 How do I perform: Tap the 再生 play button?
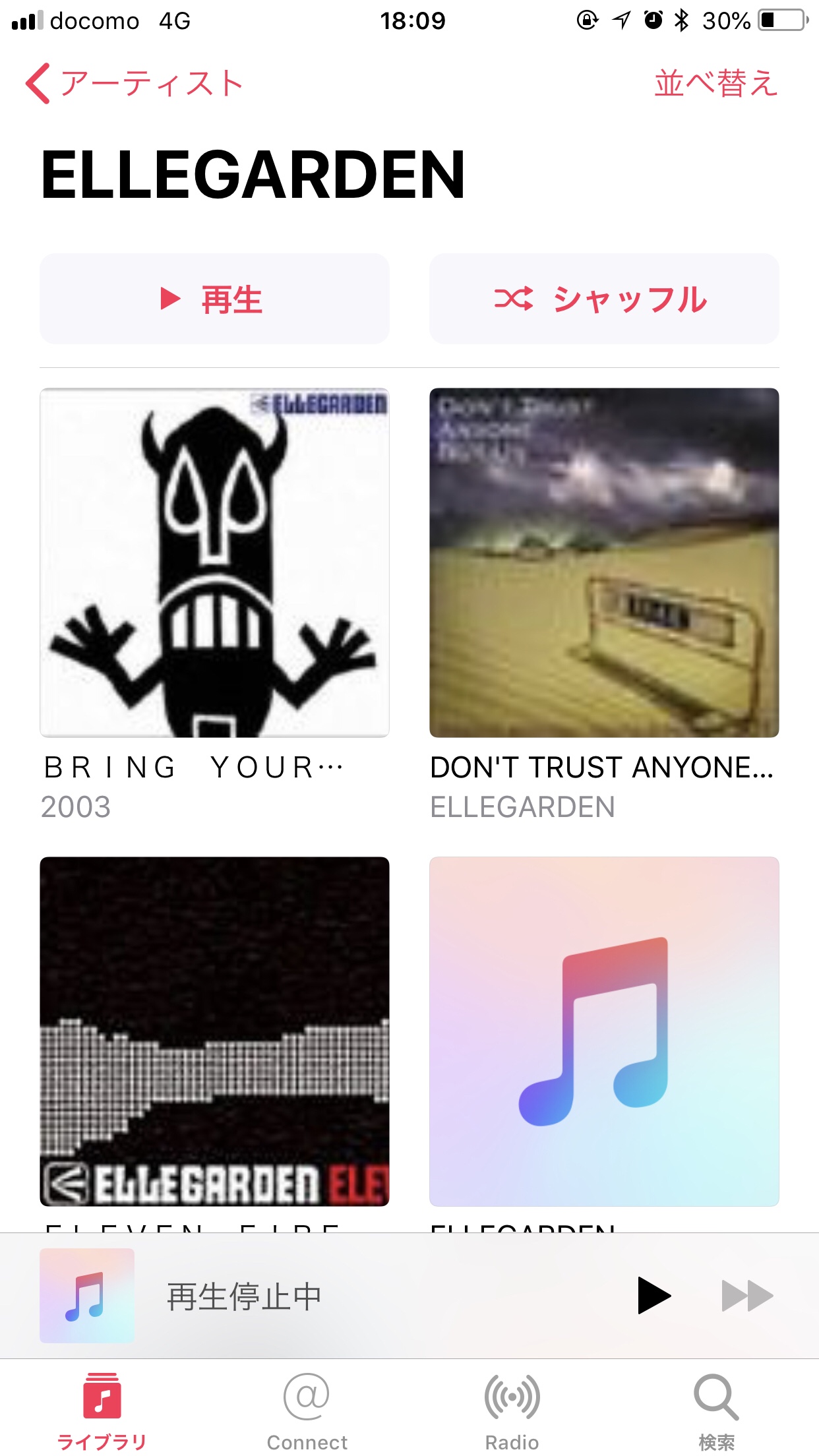click(214, 299)
